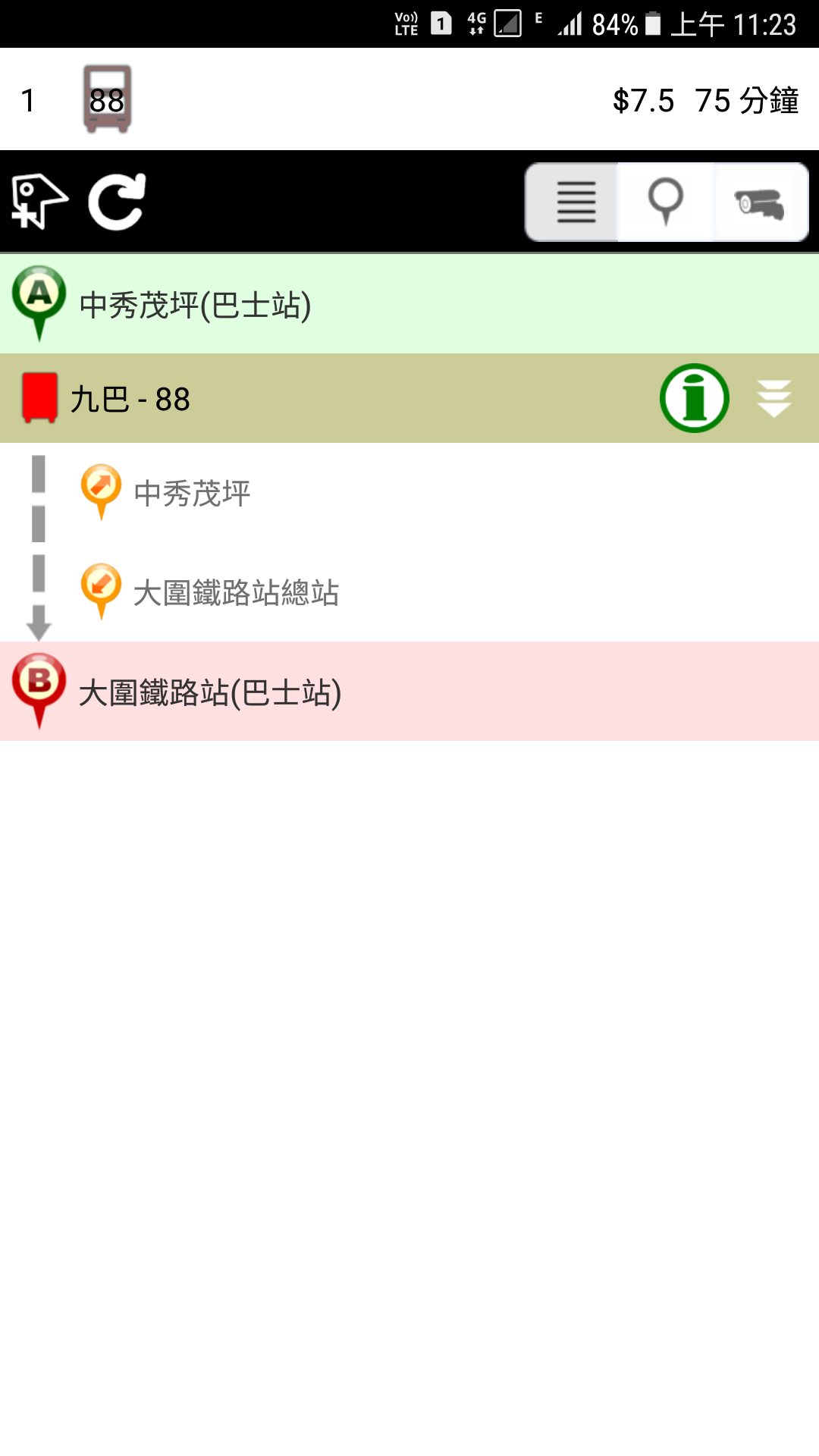This screenshot has width=819, height=1456.
Task: Switch to the list view tab
Action: pyautogui.click(x=575, y=202)
